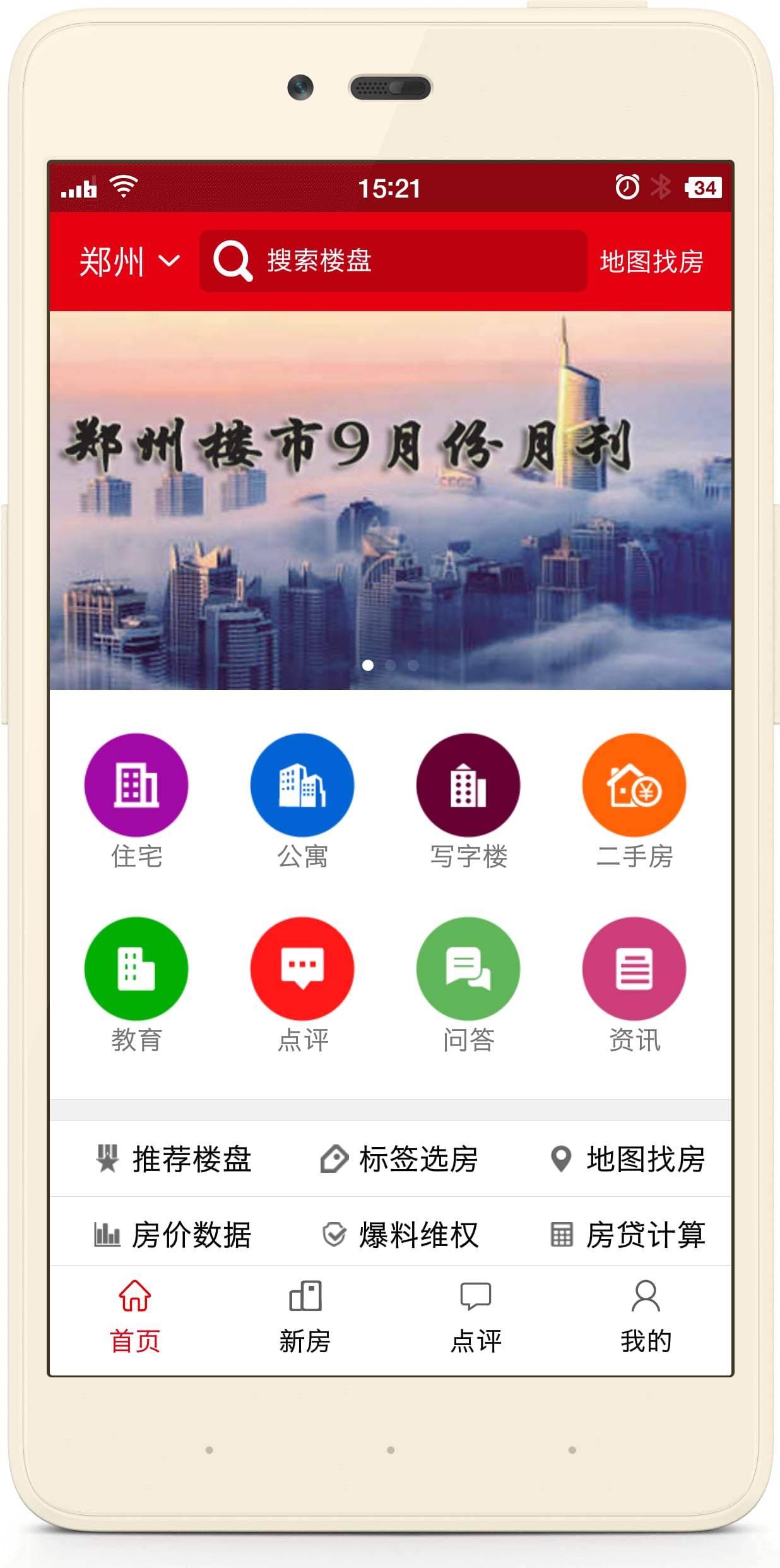This screenshot has height=1568, width=780.
Task: Click the 推荐楼盘 link
Action: [191, 1158]
